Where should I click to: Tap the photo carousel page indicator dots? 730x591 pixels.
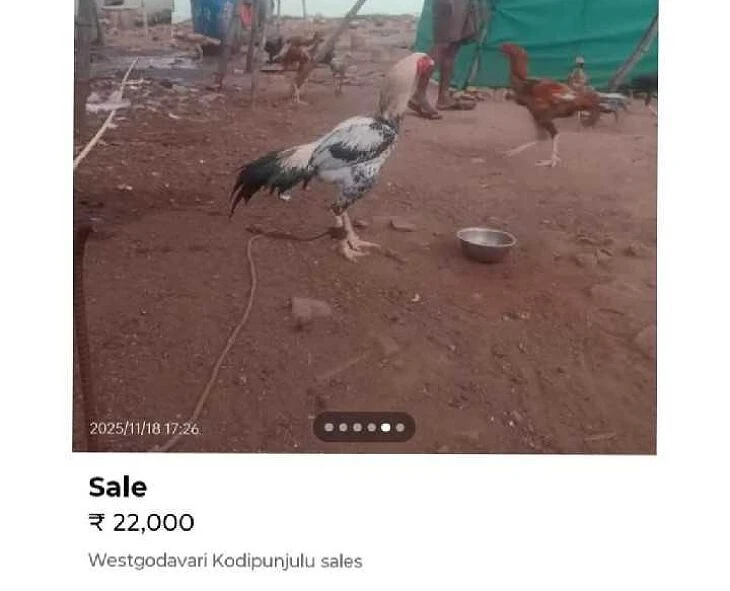coord(364,427)
